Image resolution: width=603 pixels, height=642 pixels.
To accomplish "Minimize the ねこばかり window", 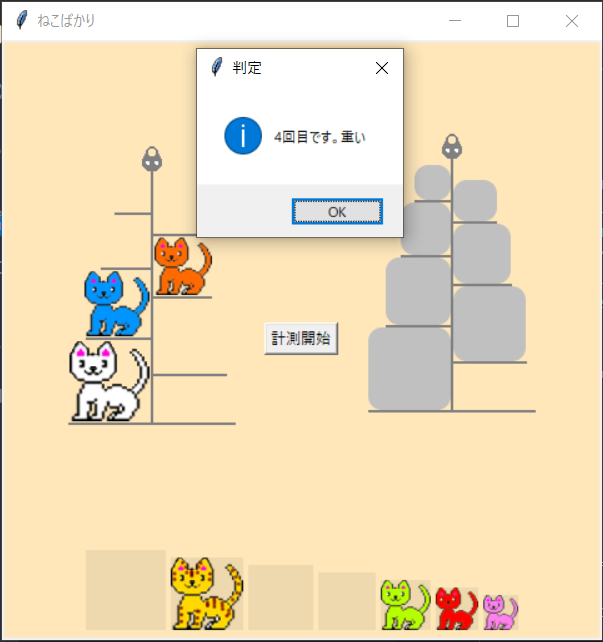I will tap(455, 21).
